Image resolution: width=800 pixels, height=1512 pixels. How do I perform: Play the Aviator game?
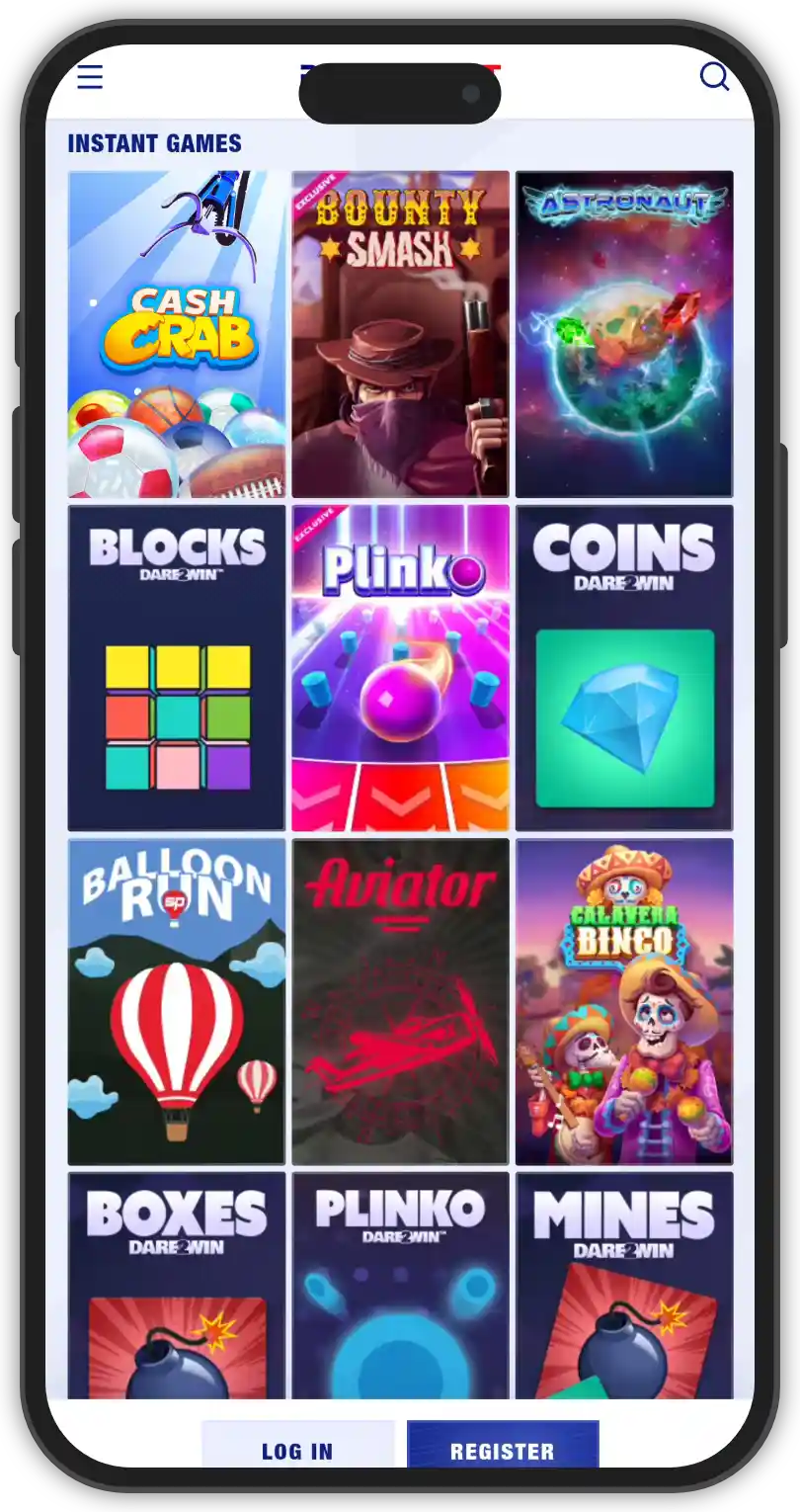tap(400, 1001)
